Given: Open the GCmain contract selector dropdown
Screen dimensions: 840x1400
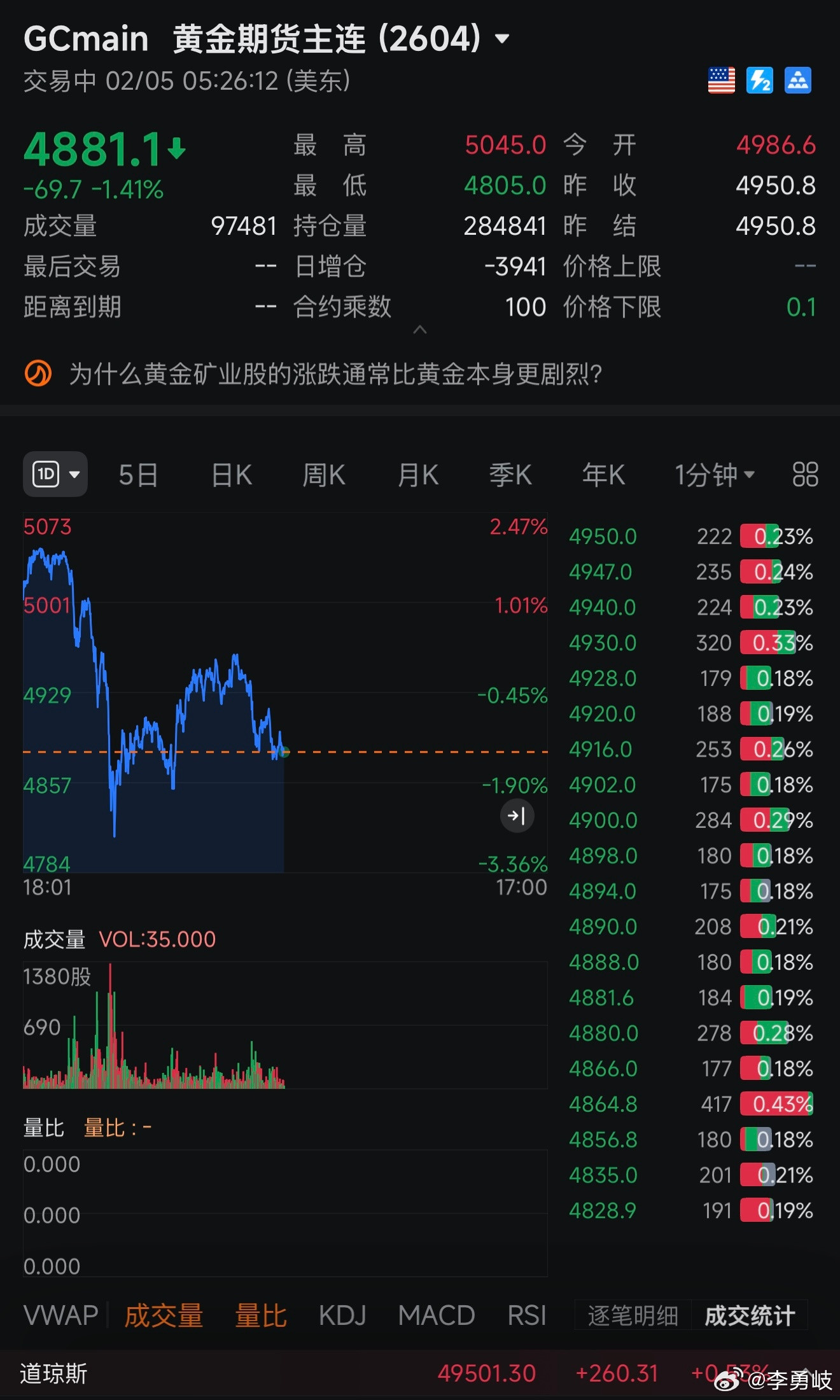Looking at the screenshot, I should point(500,37).
